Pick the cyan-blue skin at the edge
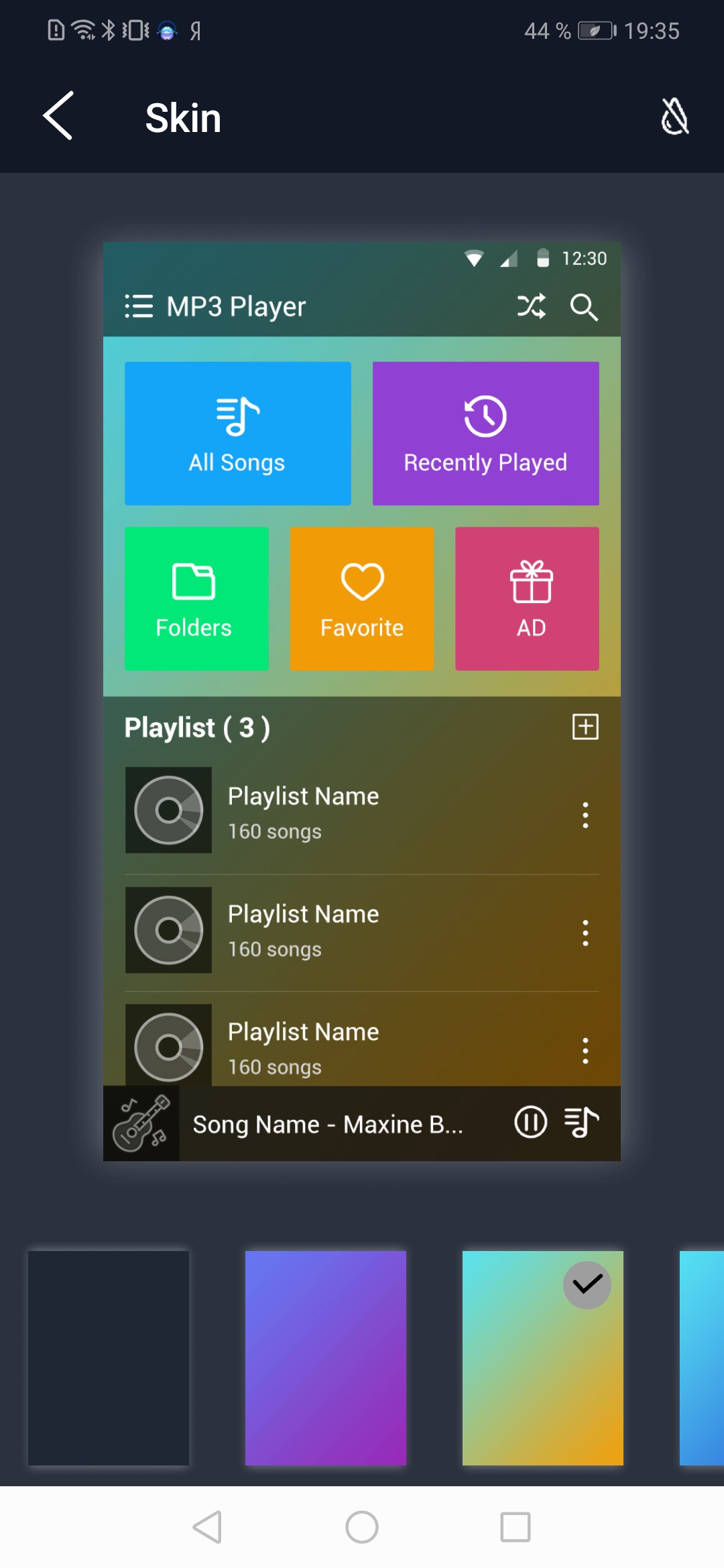The width and height of the screenshot is (724, 1568). point(702,1358)
